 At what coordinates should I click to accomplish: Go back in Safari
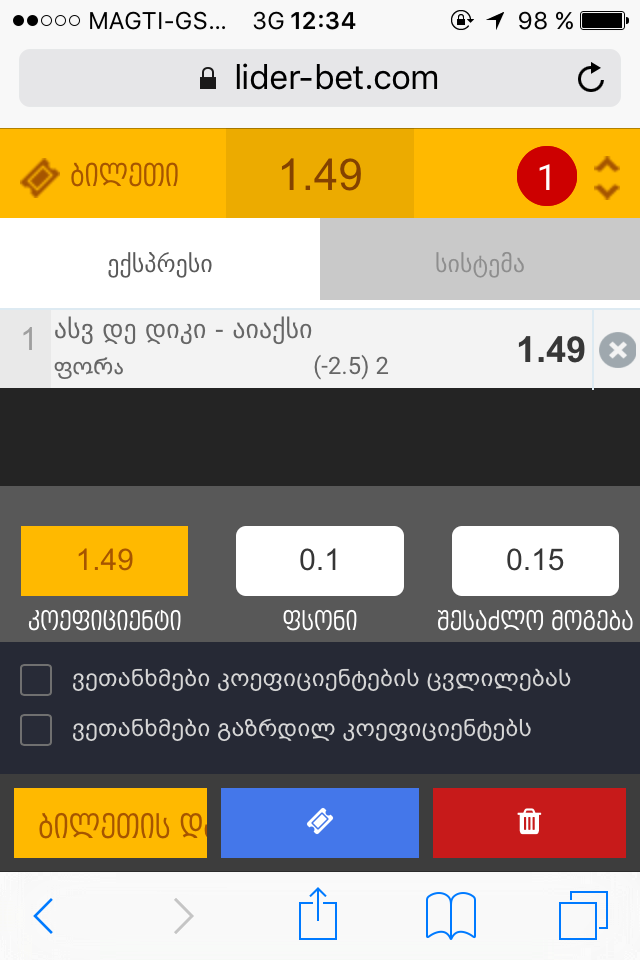43,915
